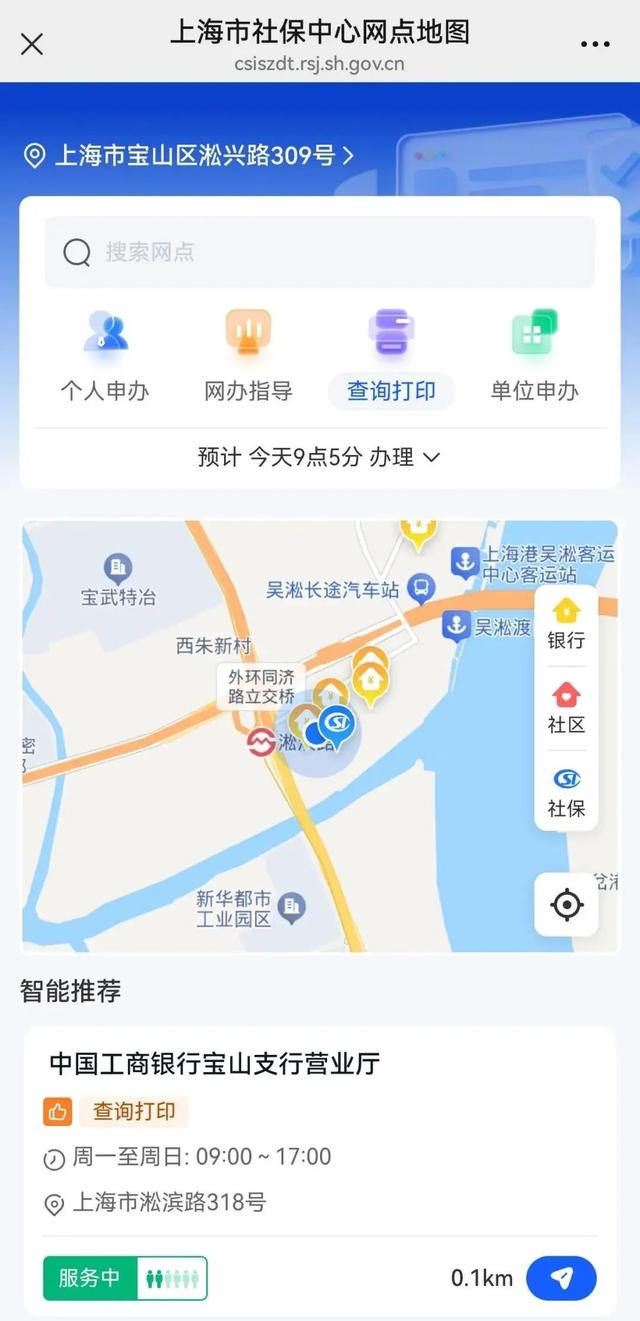The width and height of the screenshot is (640, 1321).
Task: Tap the 搜索网点 search box
Action: click(320, 252)
